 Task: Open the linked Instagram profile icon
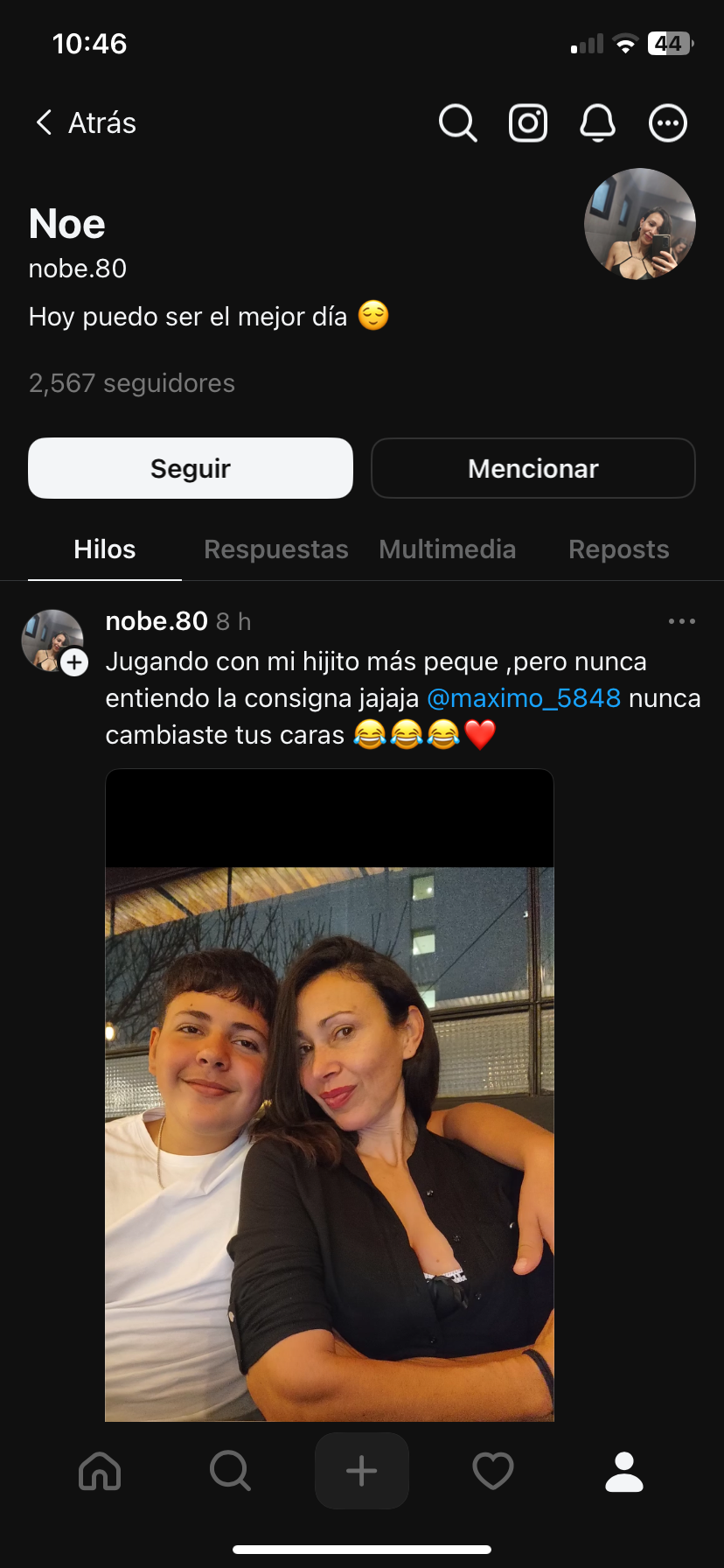(528, 123)
